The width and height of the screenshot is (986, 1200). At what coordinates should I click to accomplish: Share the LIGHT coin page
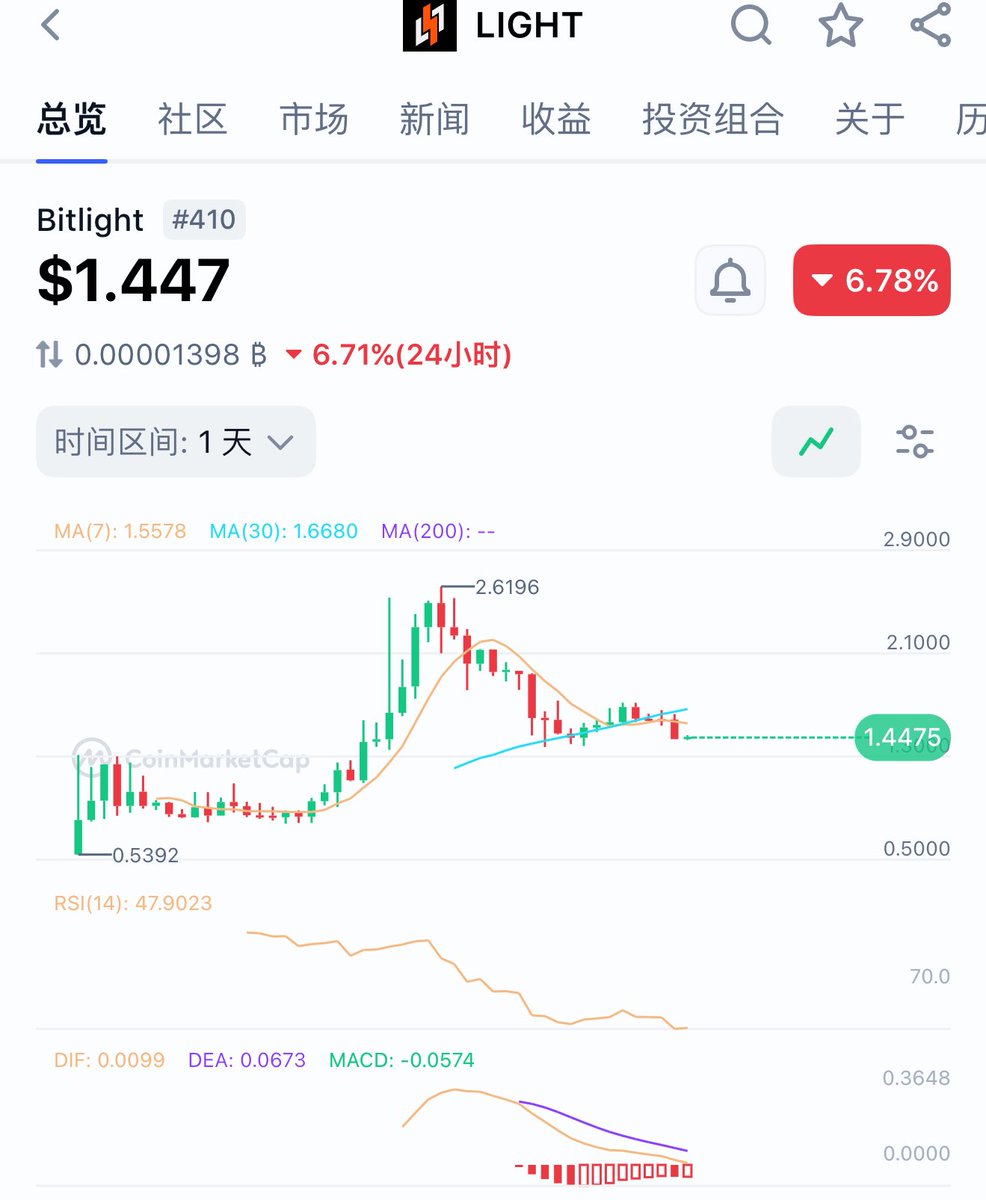click(x=930, y=26)
